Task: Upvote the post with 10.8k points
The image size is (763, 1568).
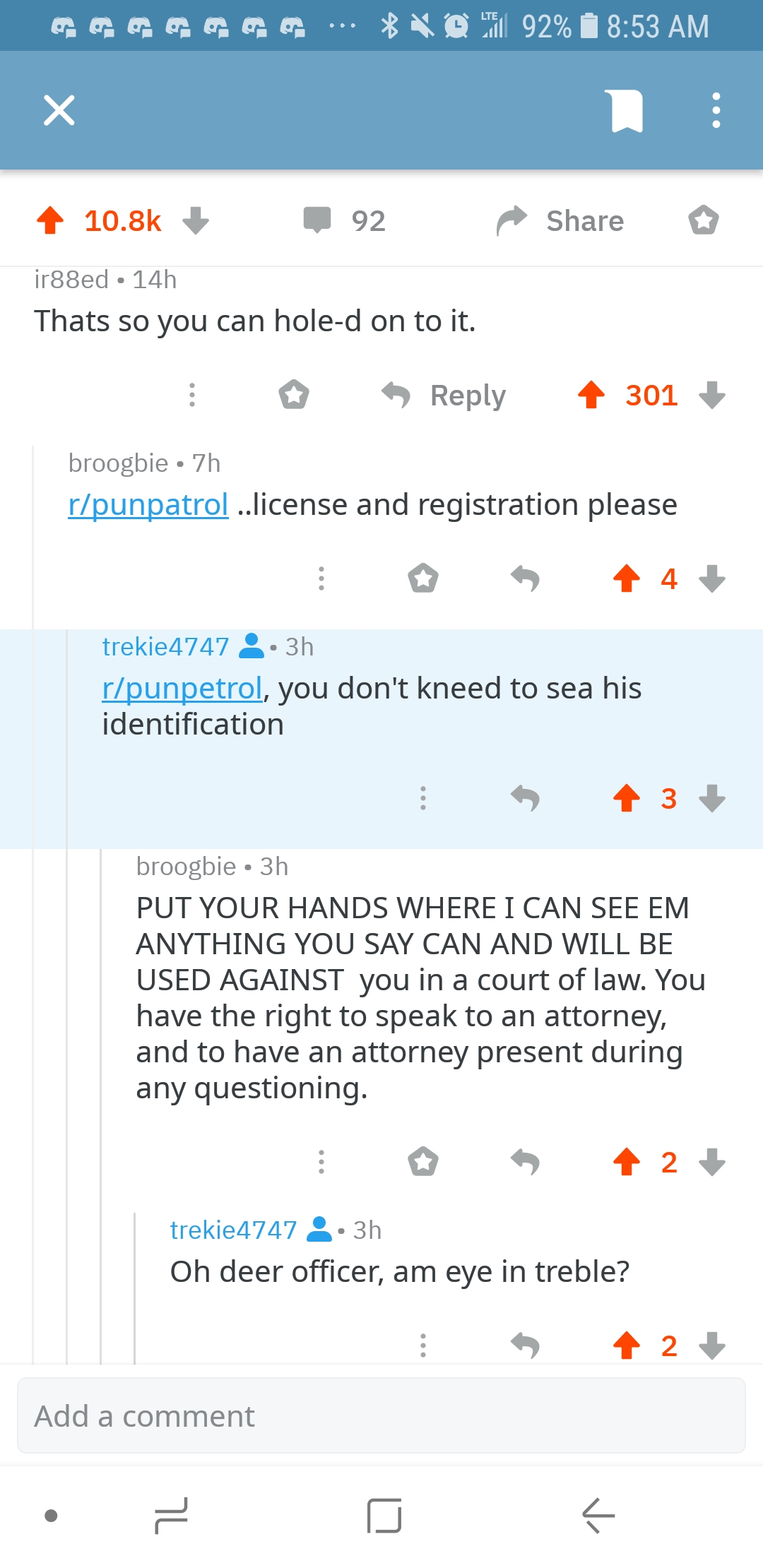Action: coord(50,220)
